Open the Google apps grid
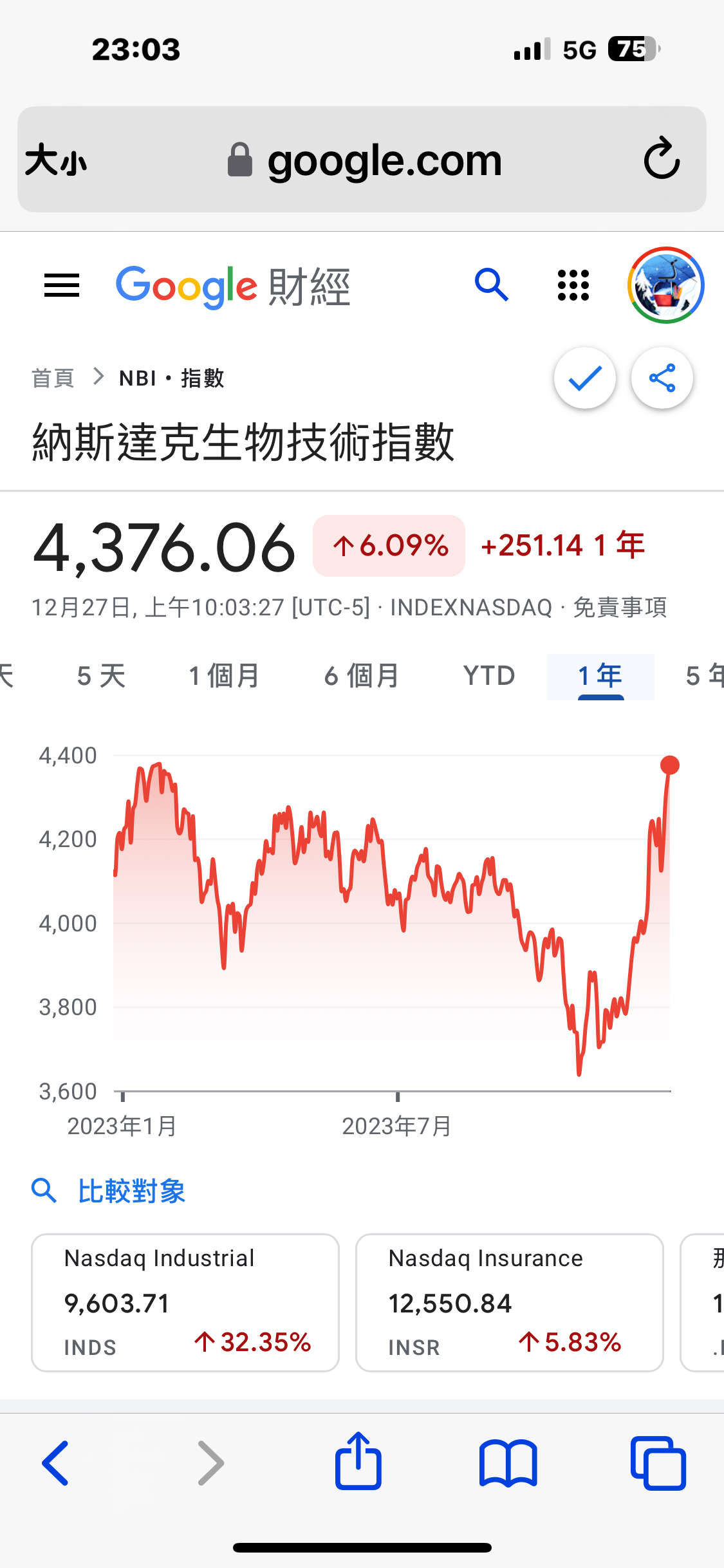The image size is (724, 1568). pyautogui.click(x=573, y=285)
